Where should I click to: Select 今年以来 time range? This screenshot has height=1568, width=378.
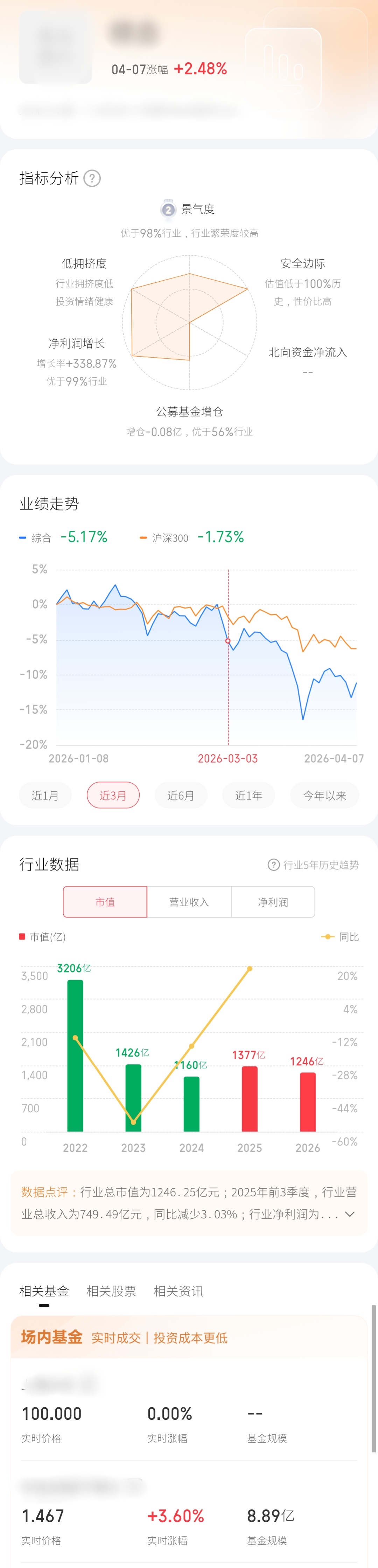324,795
